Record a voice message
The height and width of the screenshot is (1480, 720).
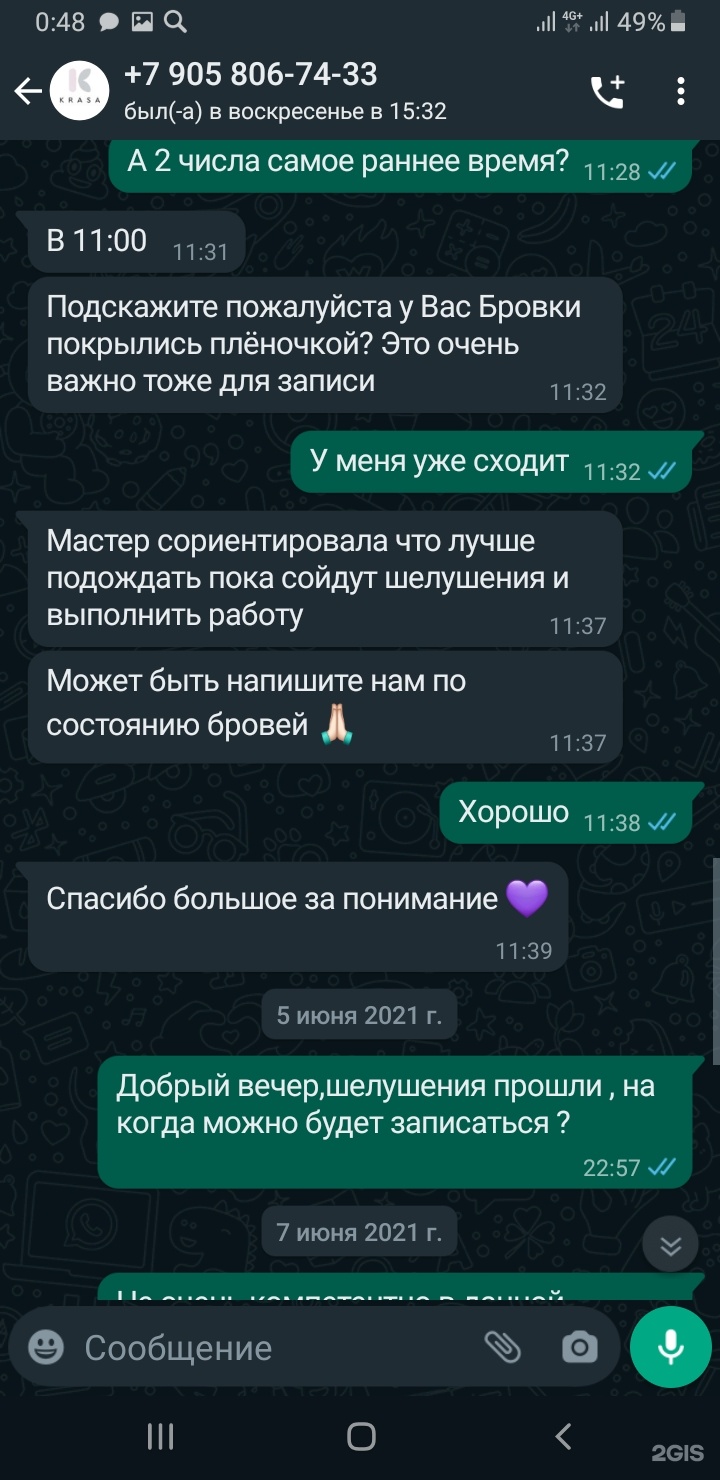click(x=670, y=1347)
